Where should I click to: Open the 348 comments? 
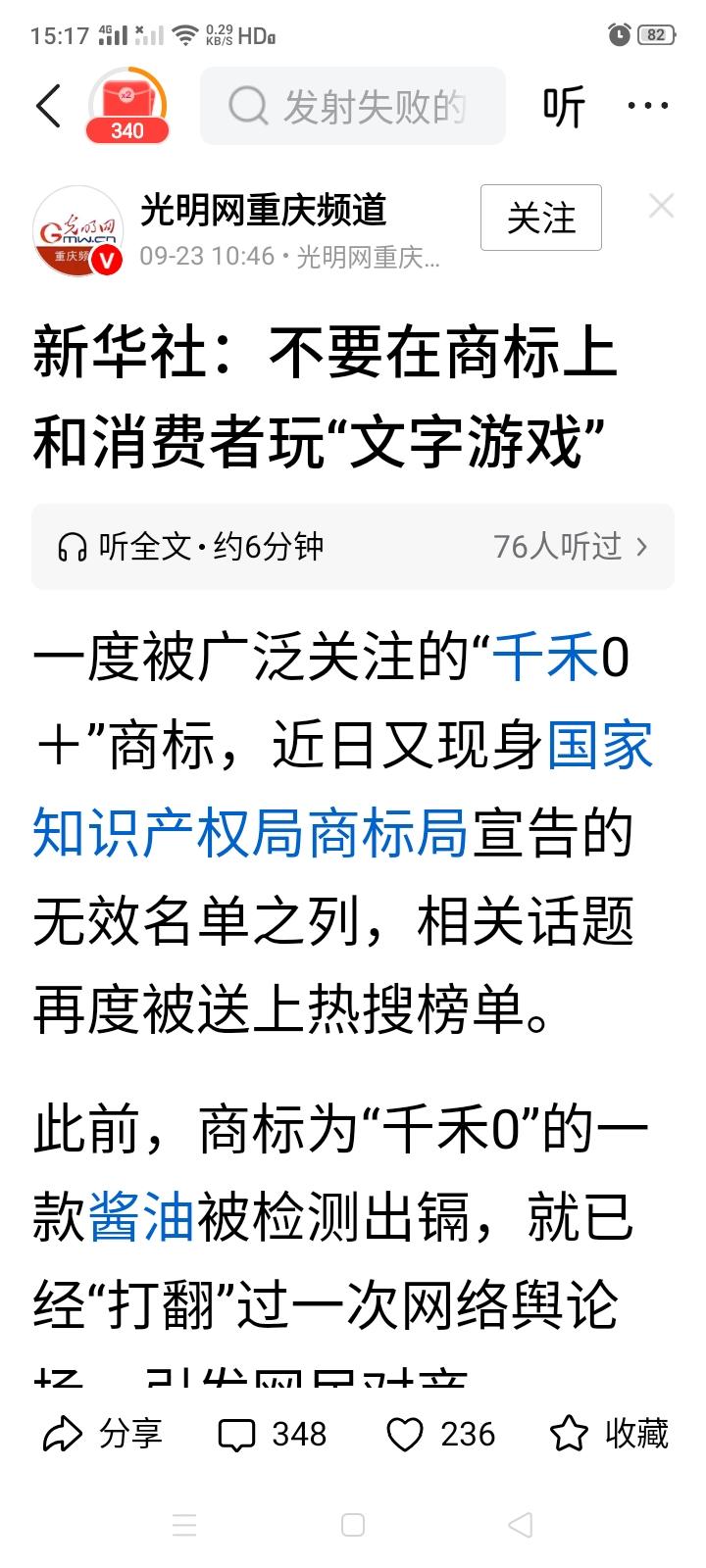pos(272,1434)
